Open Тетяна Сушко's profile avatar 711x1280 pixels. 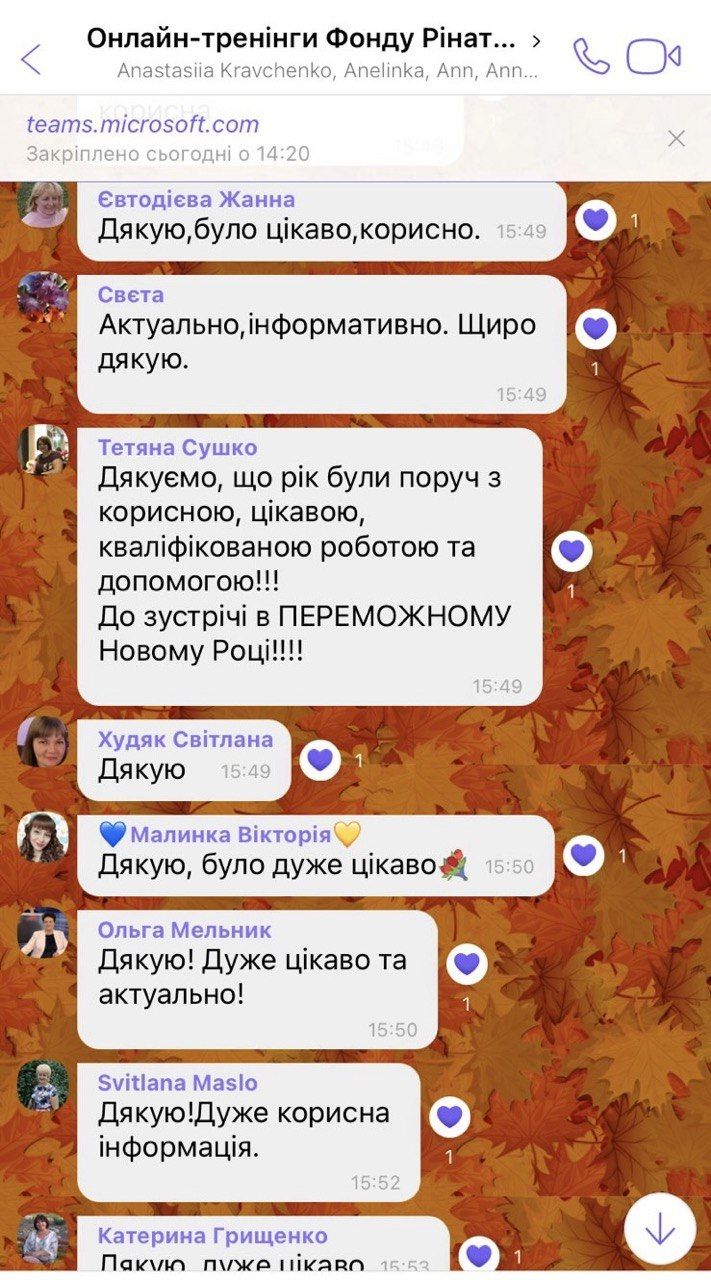(x=43, y=449)
